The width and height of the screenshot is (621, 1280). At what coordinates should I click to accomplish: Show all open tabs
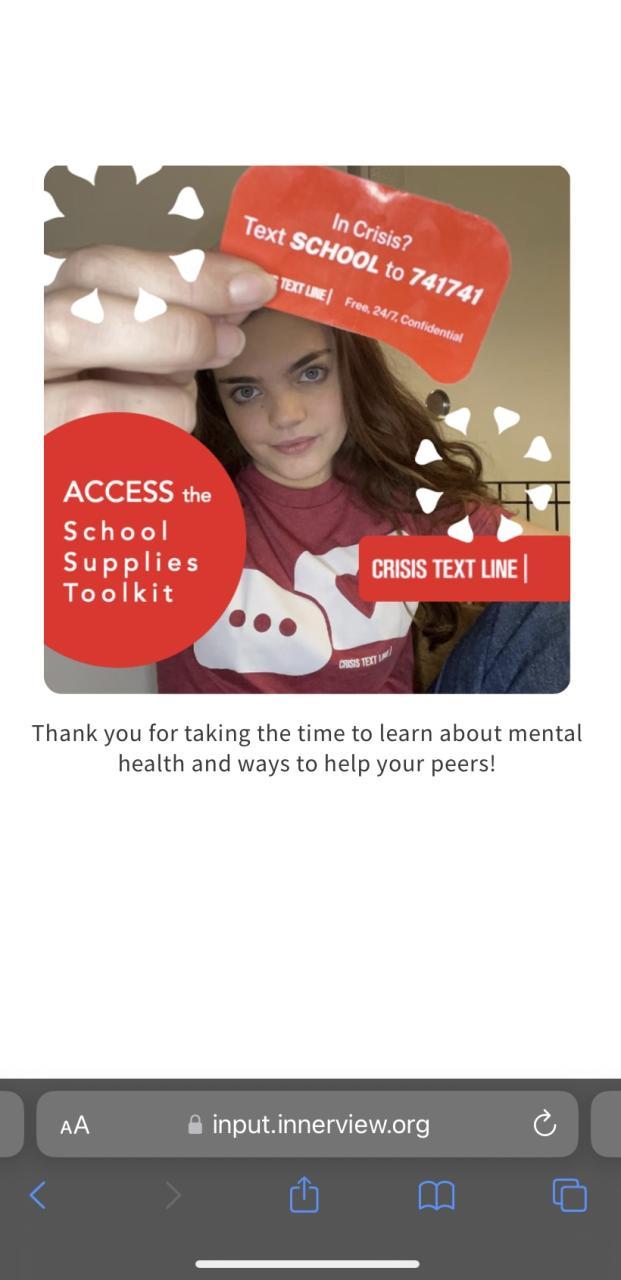point(569,1195)
